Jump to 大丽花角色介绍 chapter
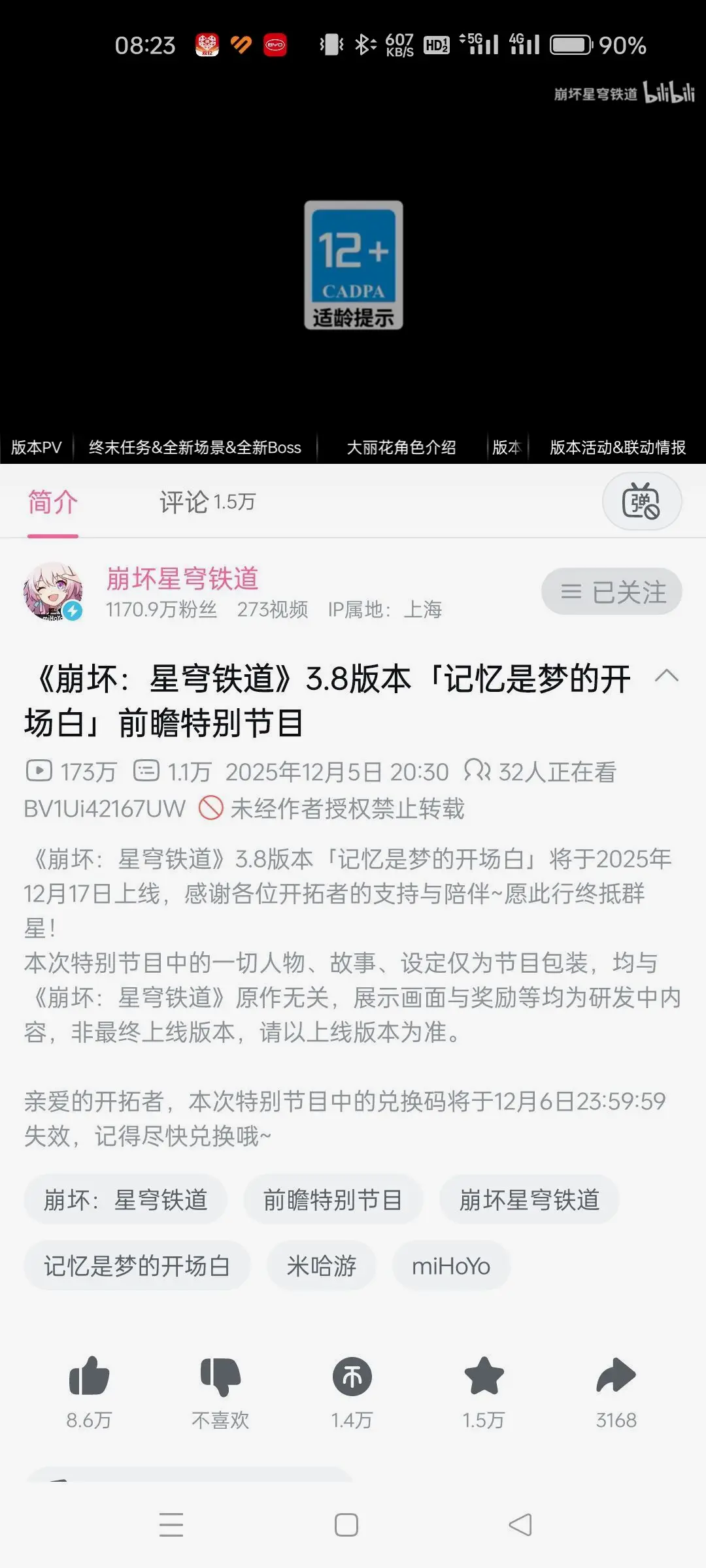 pos(401,448)
